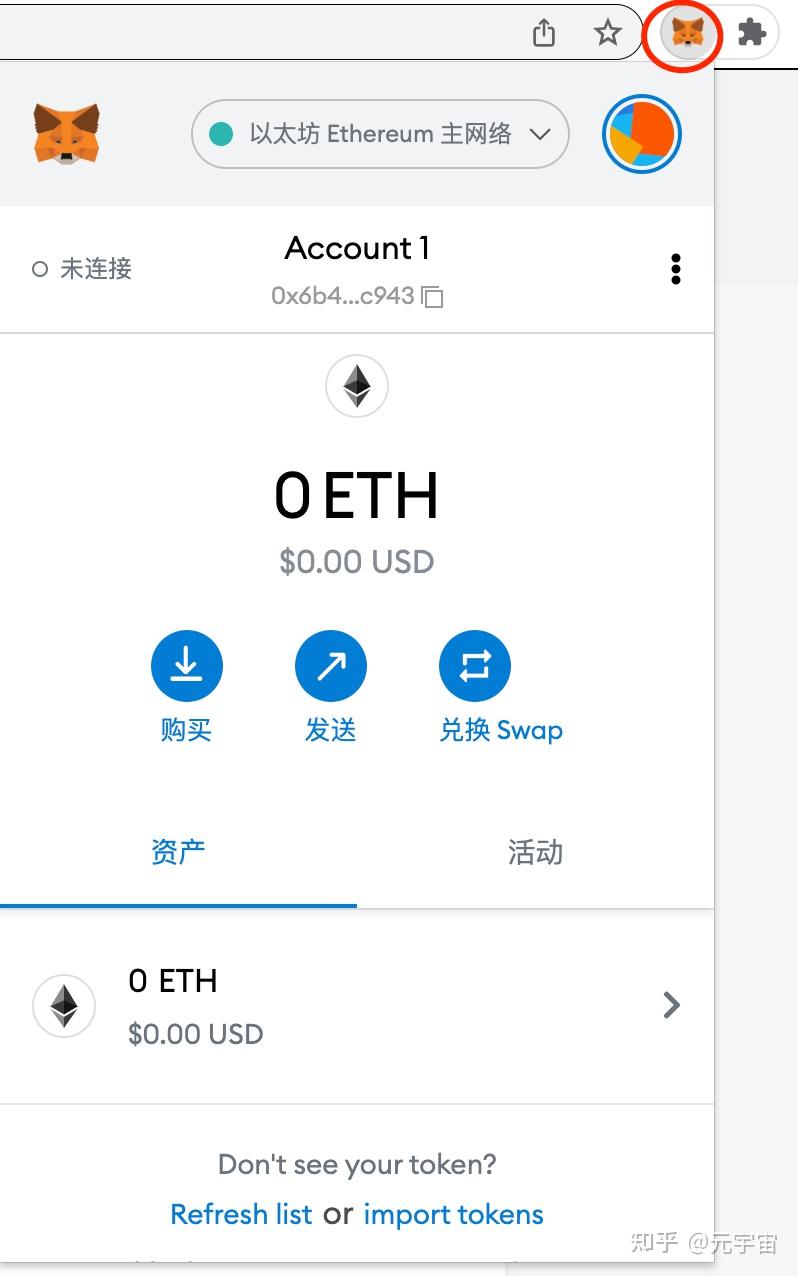Click the bookmark star in the browser bar
Screen dimensions: 798x1276
[608, 32]
